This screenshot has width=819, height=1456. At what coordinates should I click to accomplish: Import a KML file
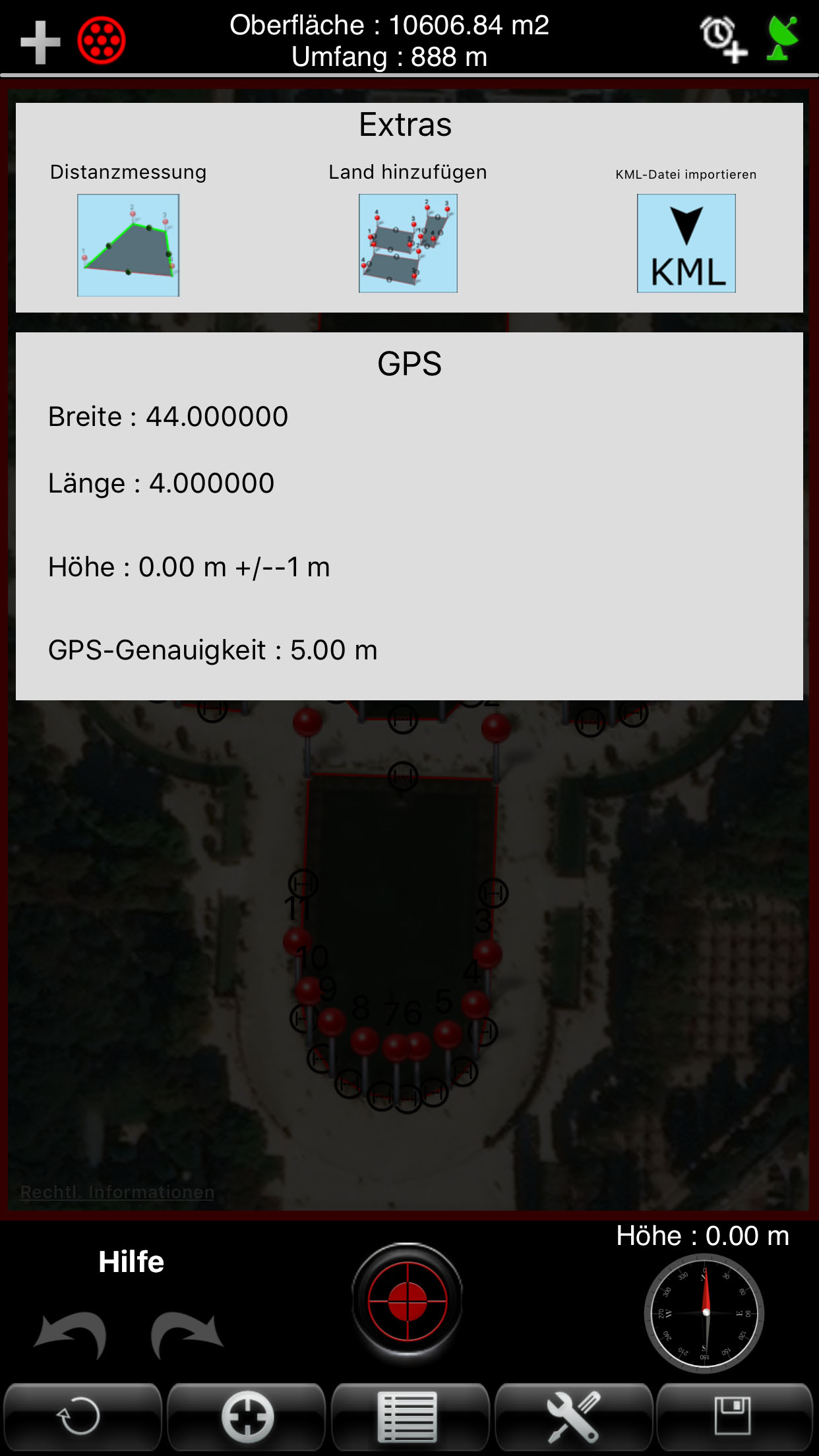686,243
